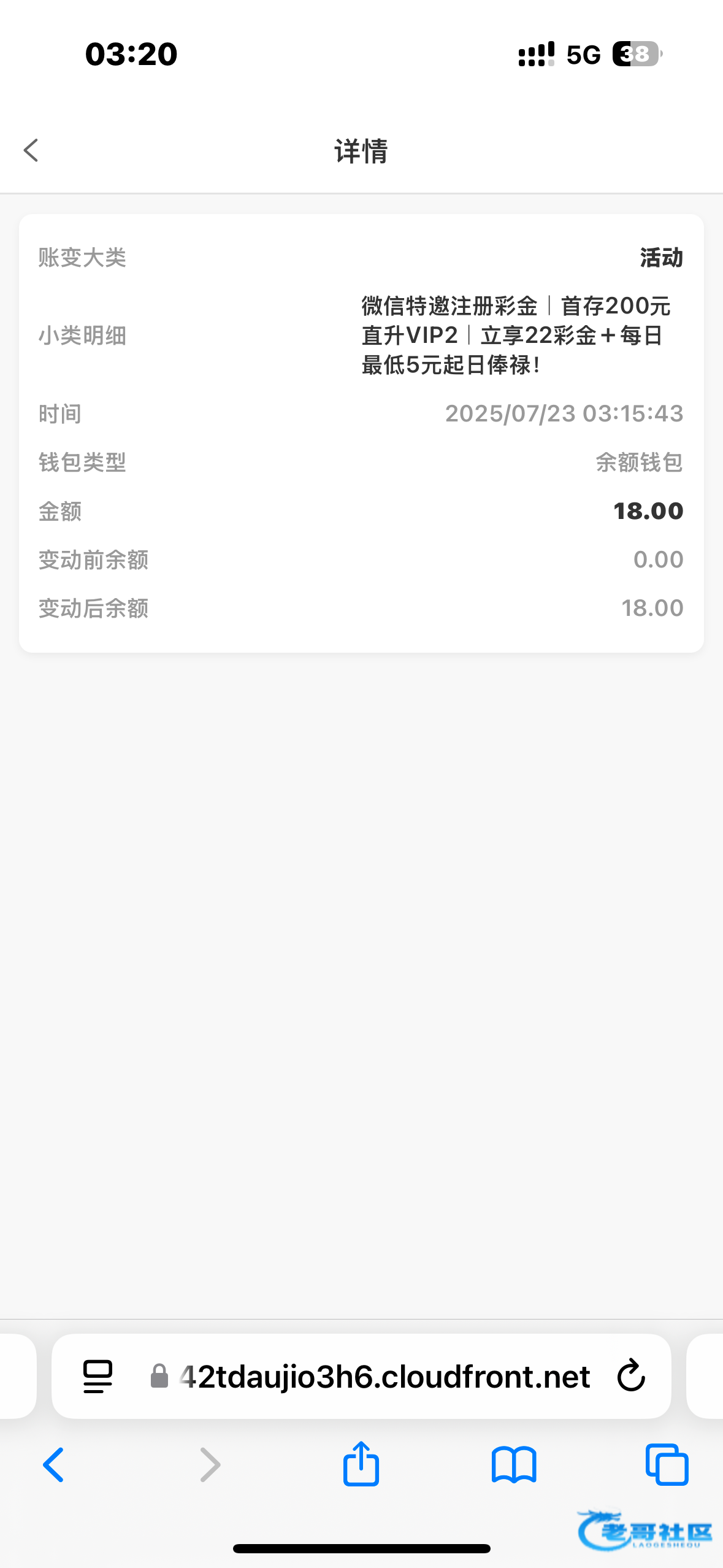Open Safari page settings menu

point(98,1376)
